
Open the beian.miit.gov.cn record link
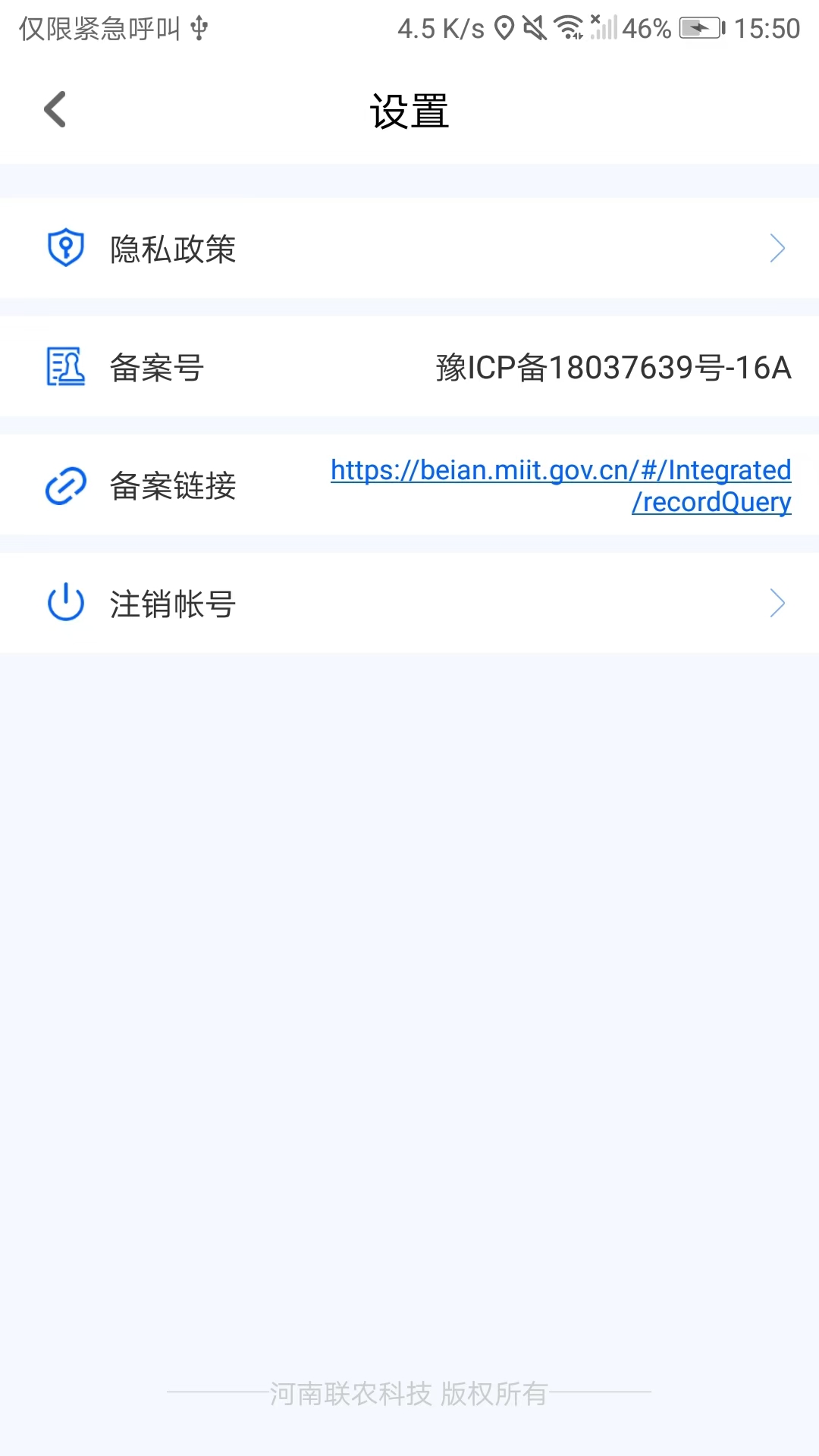[x=560, y=485]
